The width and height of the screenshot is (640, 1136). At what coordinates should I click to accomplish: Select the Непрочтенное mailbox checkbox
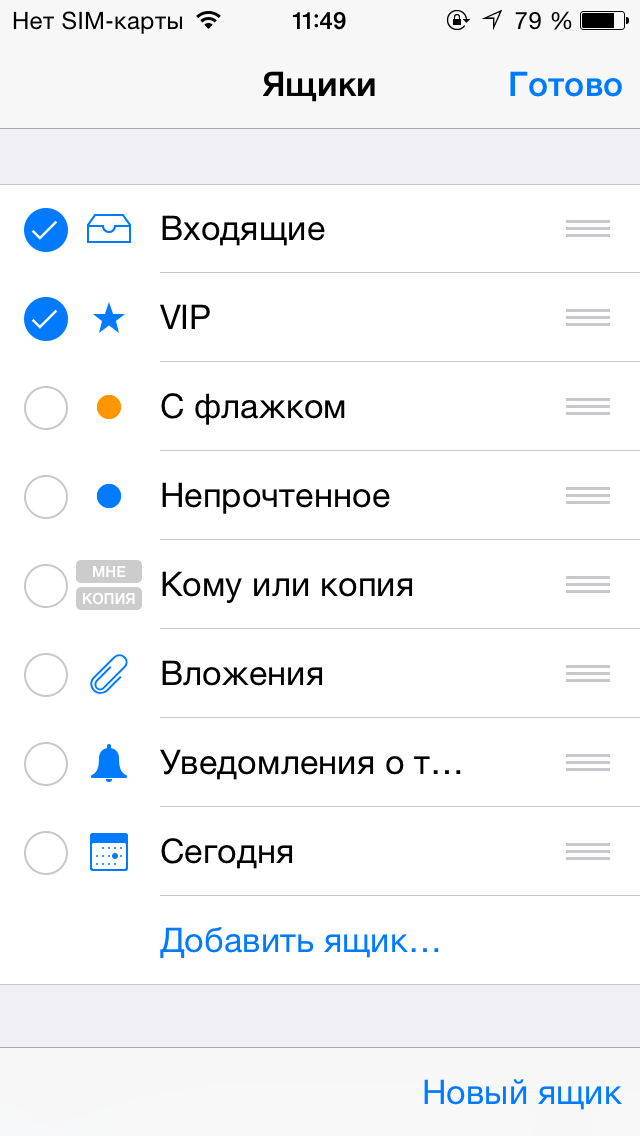[46, 497]
